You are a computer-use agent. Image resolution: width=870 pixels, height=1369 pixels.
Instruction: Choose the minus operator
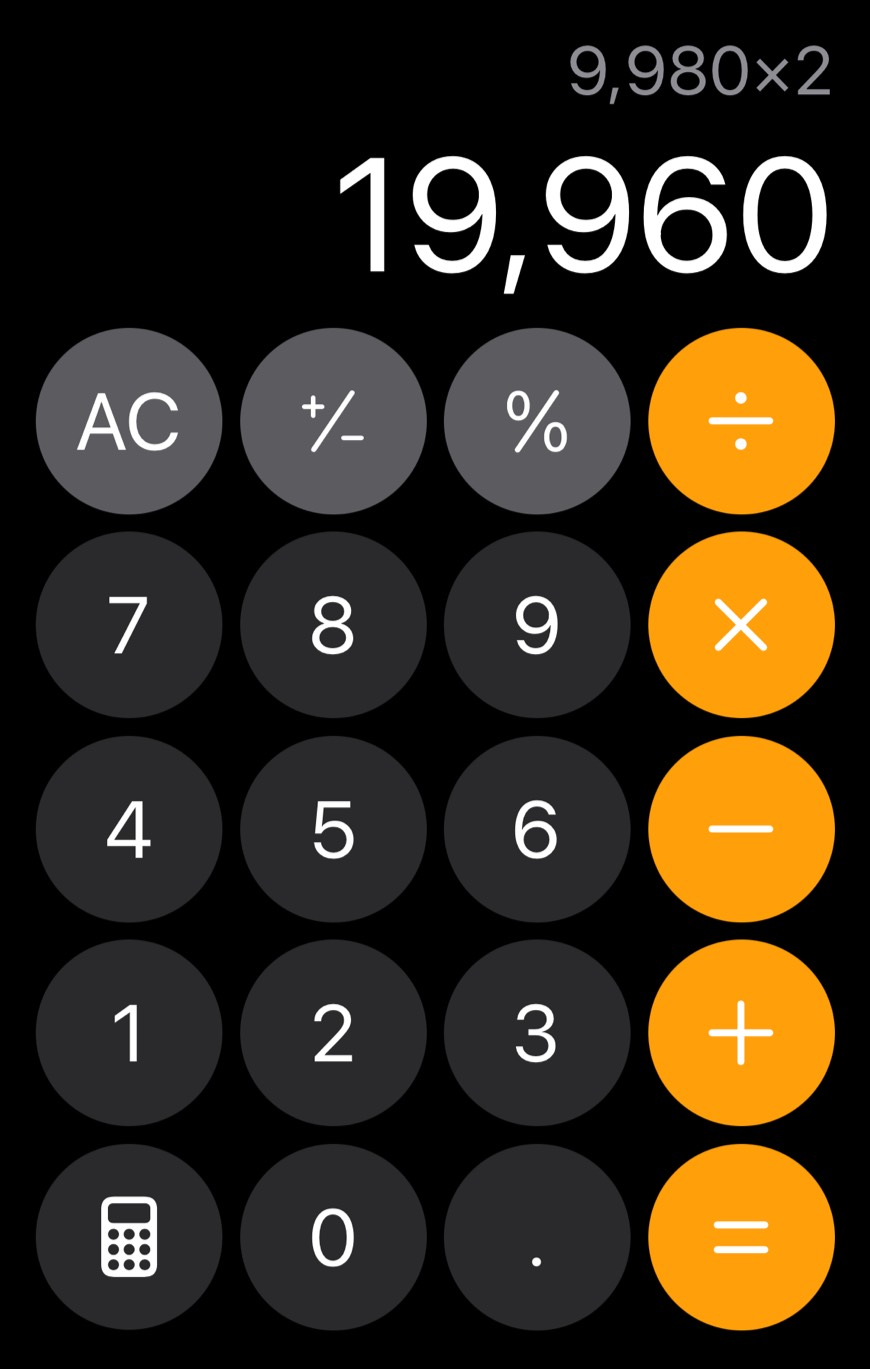pyautogui.click(x=741, y=829)
